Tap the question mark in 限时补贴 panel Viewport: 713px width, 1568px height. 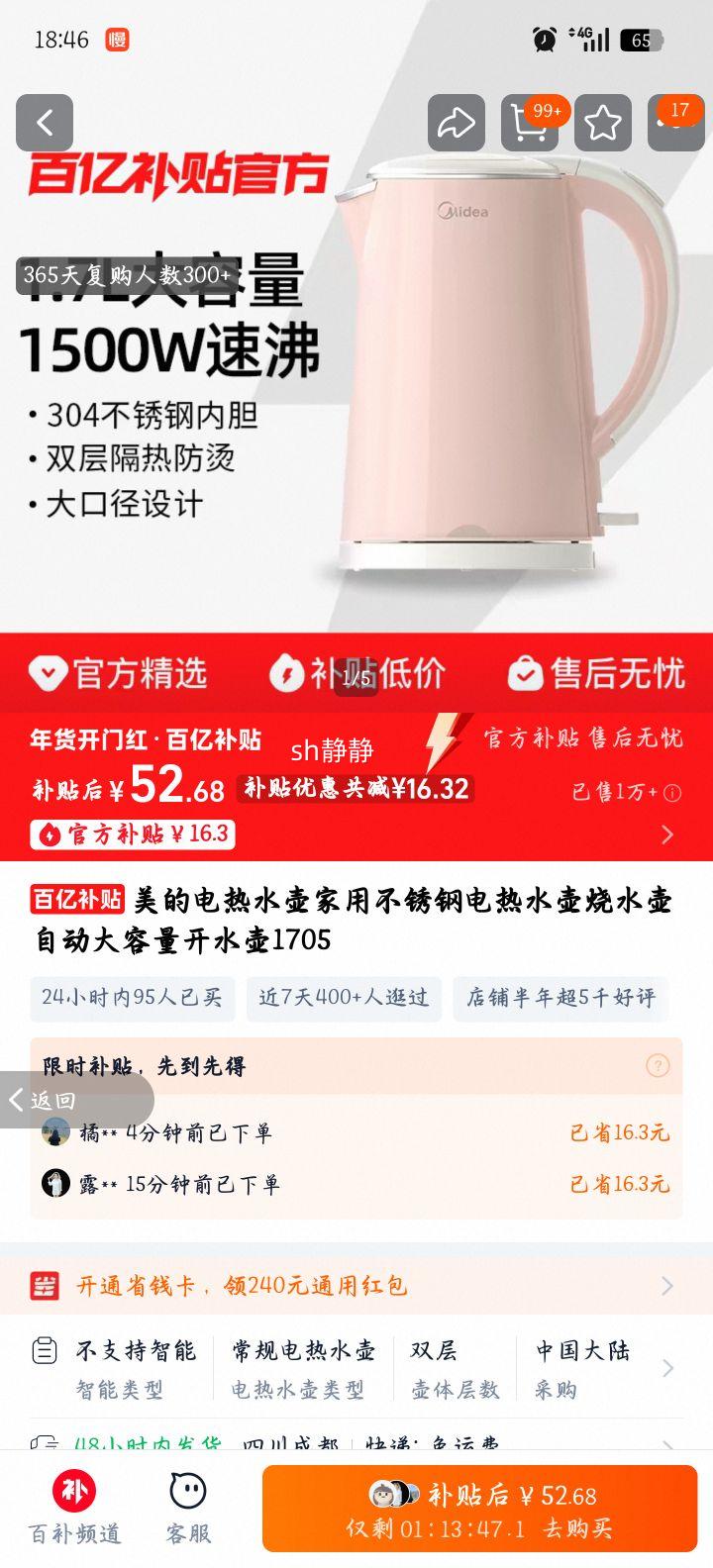pos(657,1066)
